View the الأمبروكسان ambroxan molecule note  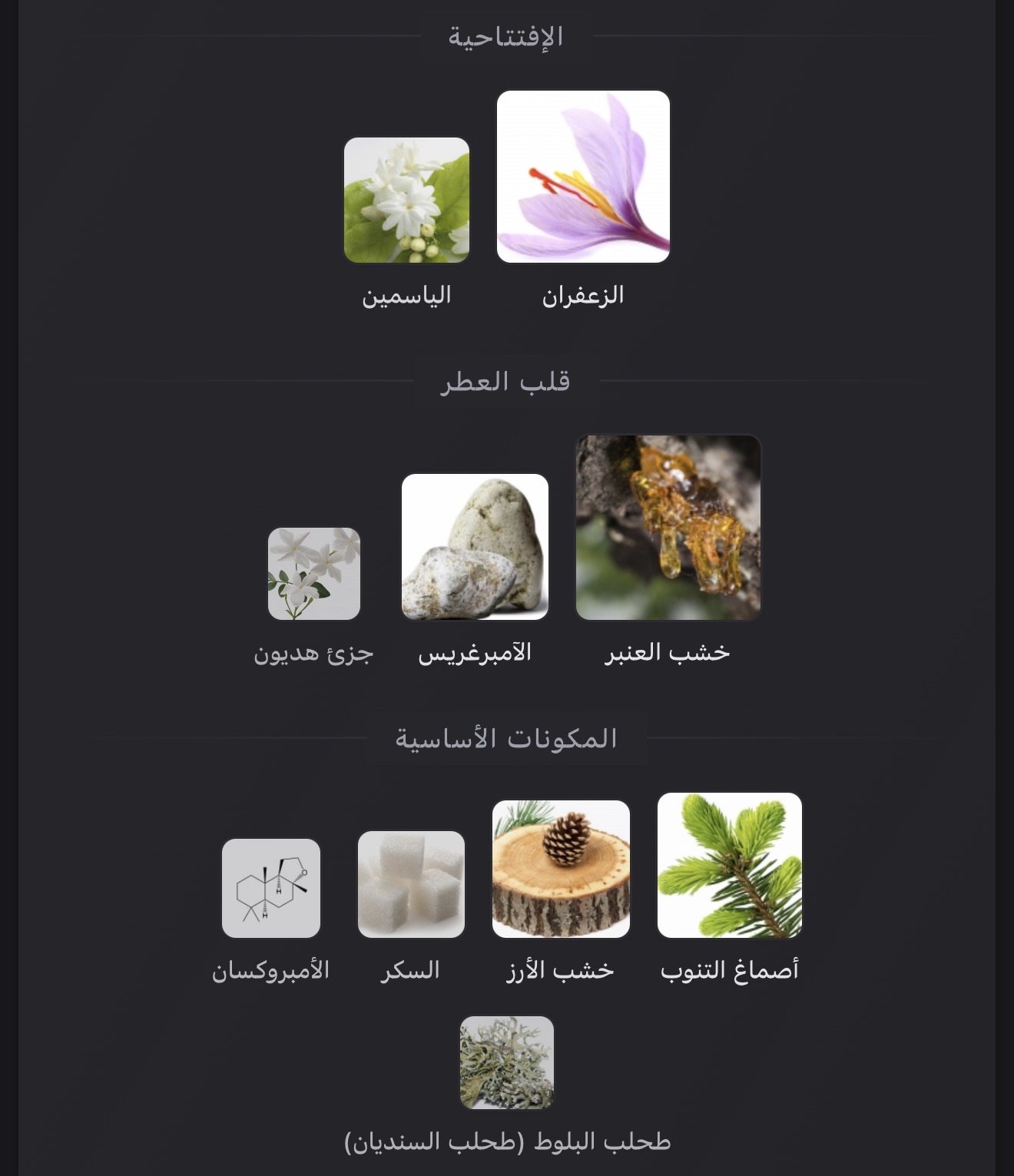(x=271, y=888)
